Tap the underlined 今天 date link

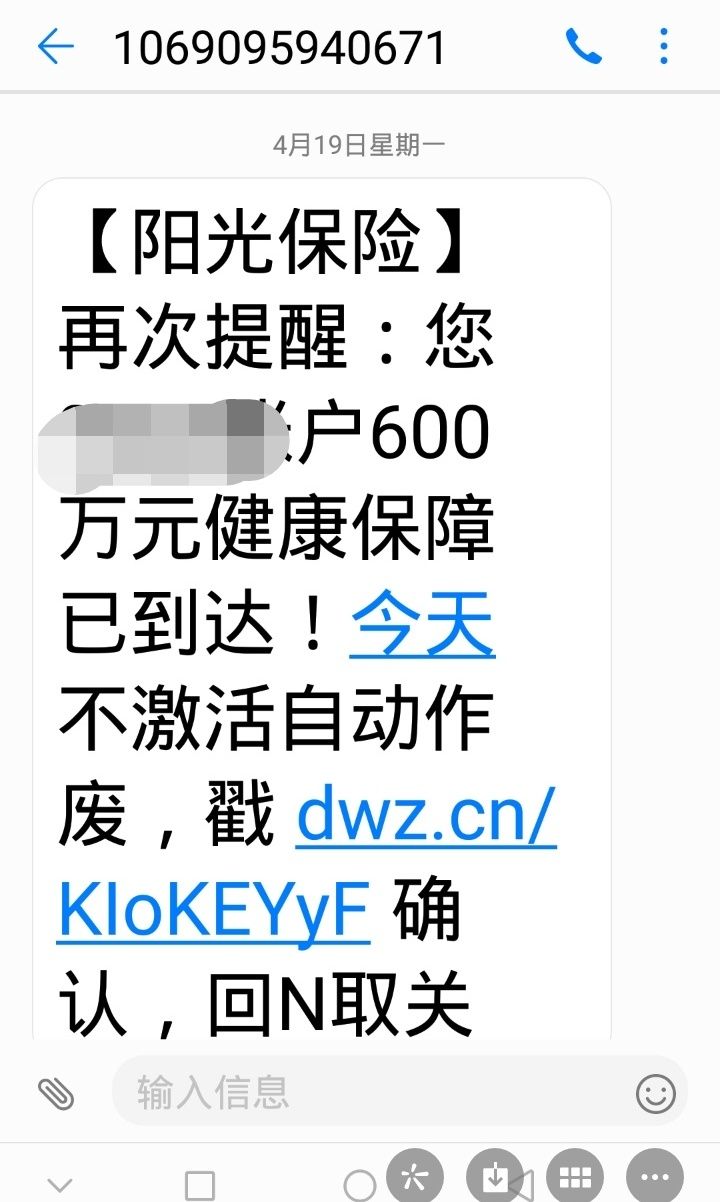[x=421, y=626]
